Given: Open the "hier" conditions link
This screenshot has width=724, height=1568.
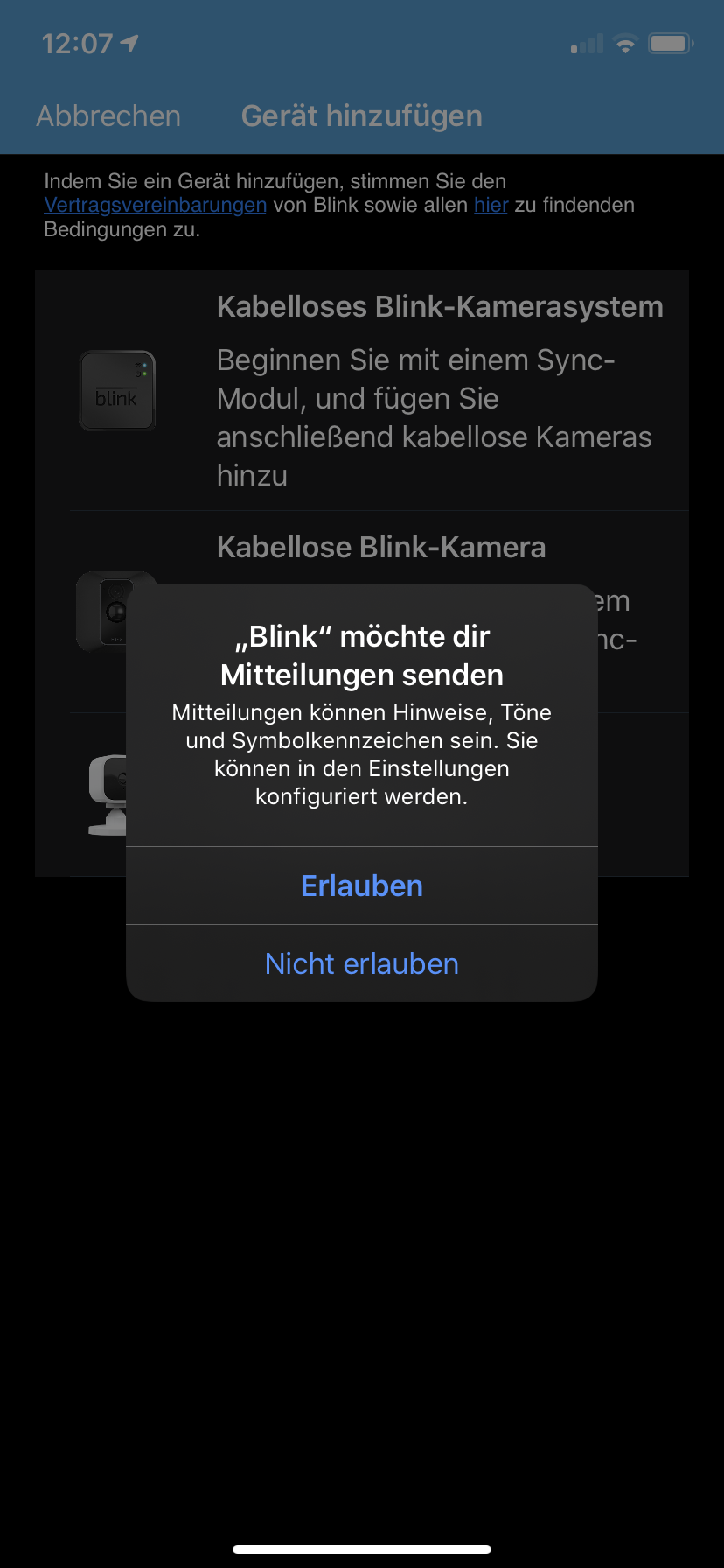Looking at the screenshot, I should (x=491, y=205).
